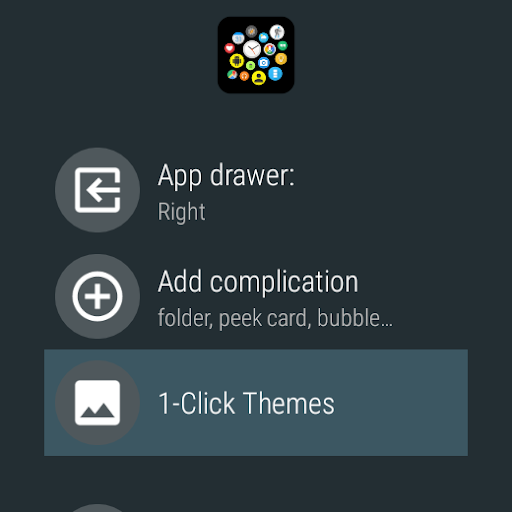Open 1-Click Themes
The image size is (512, 512).
[x=256, y=403]
